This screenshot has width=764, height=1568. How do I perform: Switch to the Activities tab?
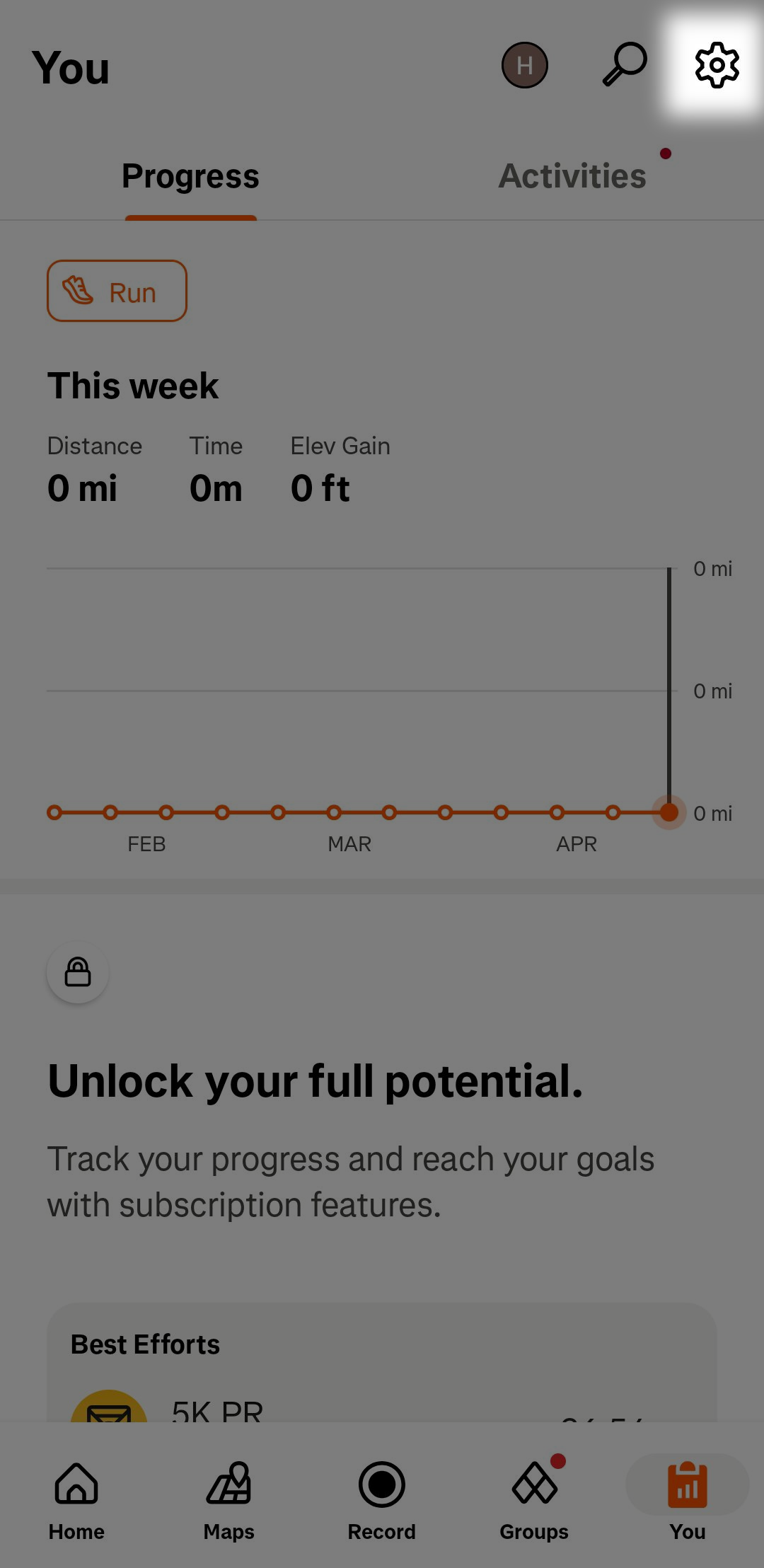(x=572, y=175)
